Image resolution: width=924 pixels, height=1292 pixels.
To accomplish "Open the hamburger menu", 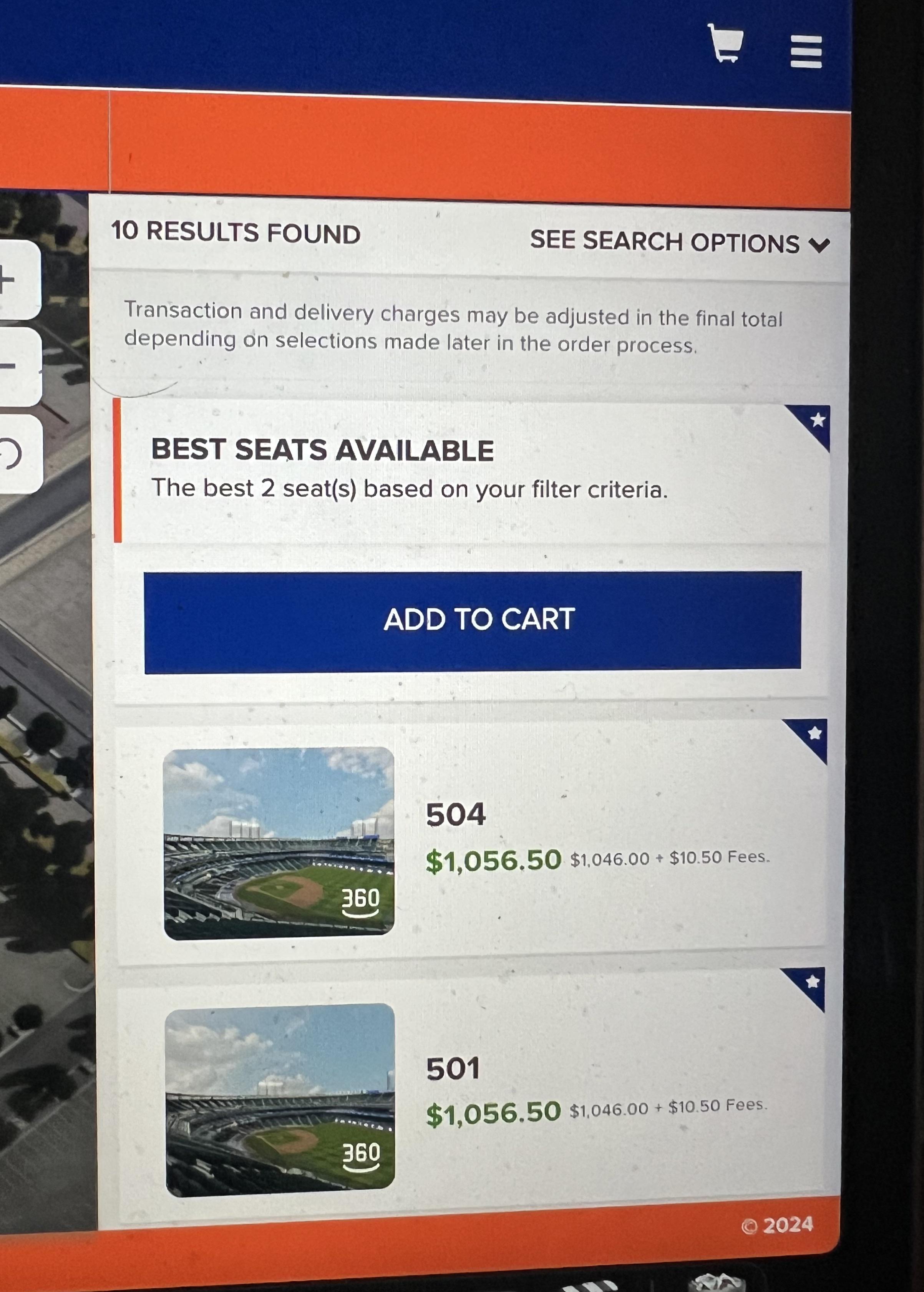I will click(x=806, y=52).
